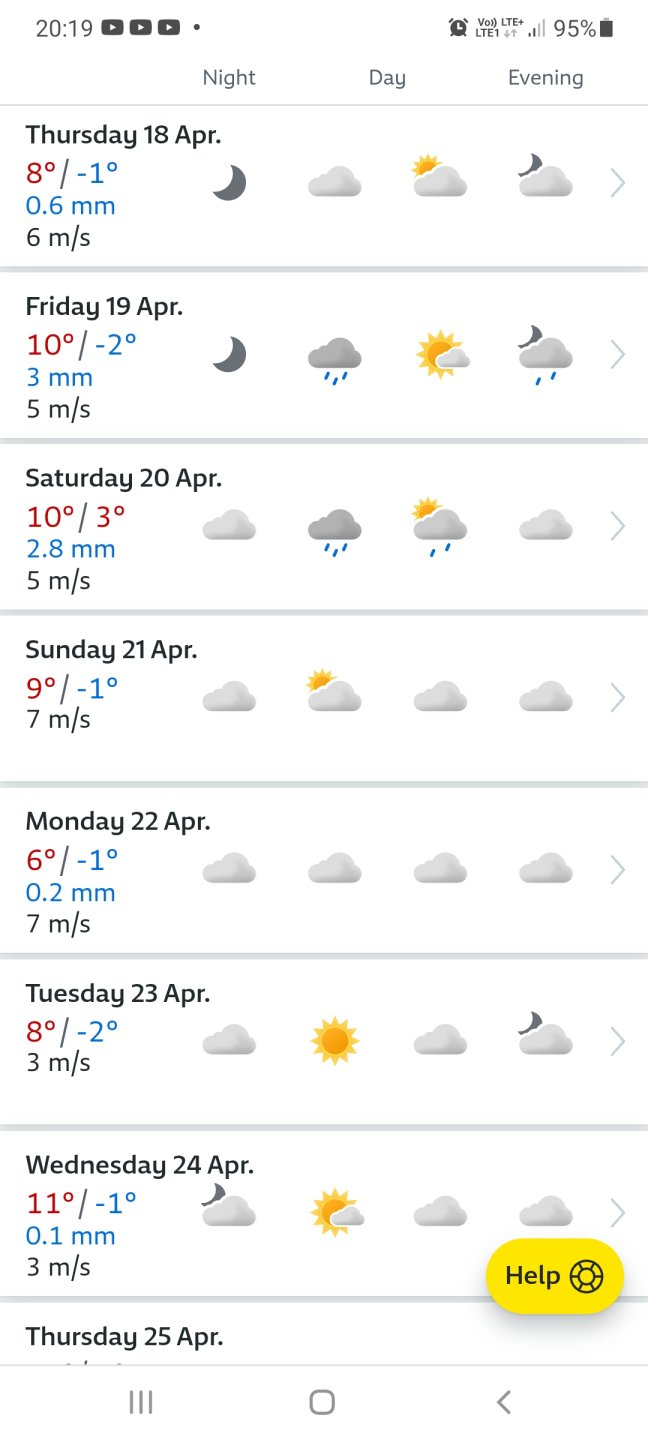The image size is (648, 1440).
Task: Open Thursday 18 Apr. forecast details
Action: [x=324, y=185]
